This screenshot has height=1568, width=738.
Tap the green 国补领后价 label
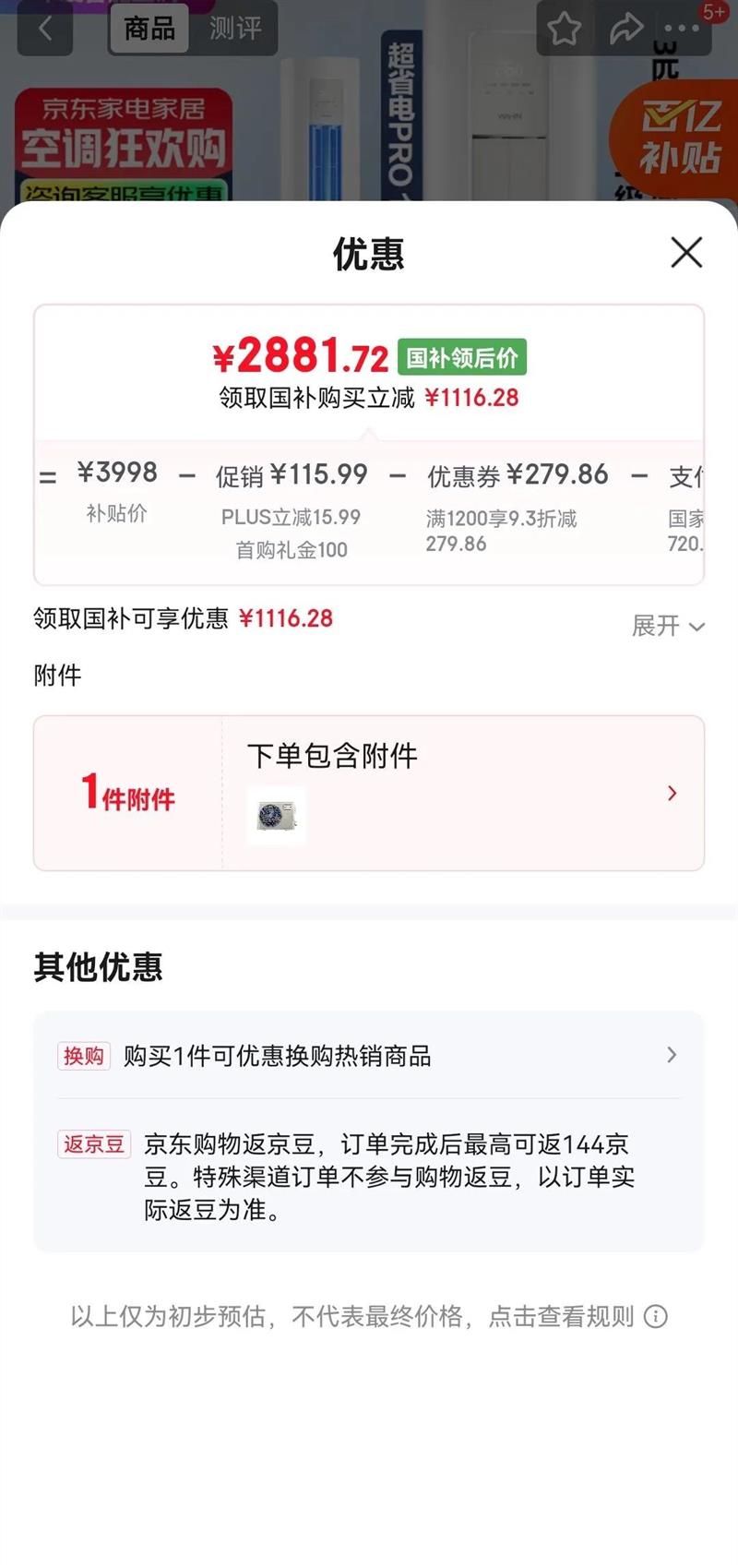[x=462, y=357]
